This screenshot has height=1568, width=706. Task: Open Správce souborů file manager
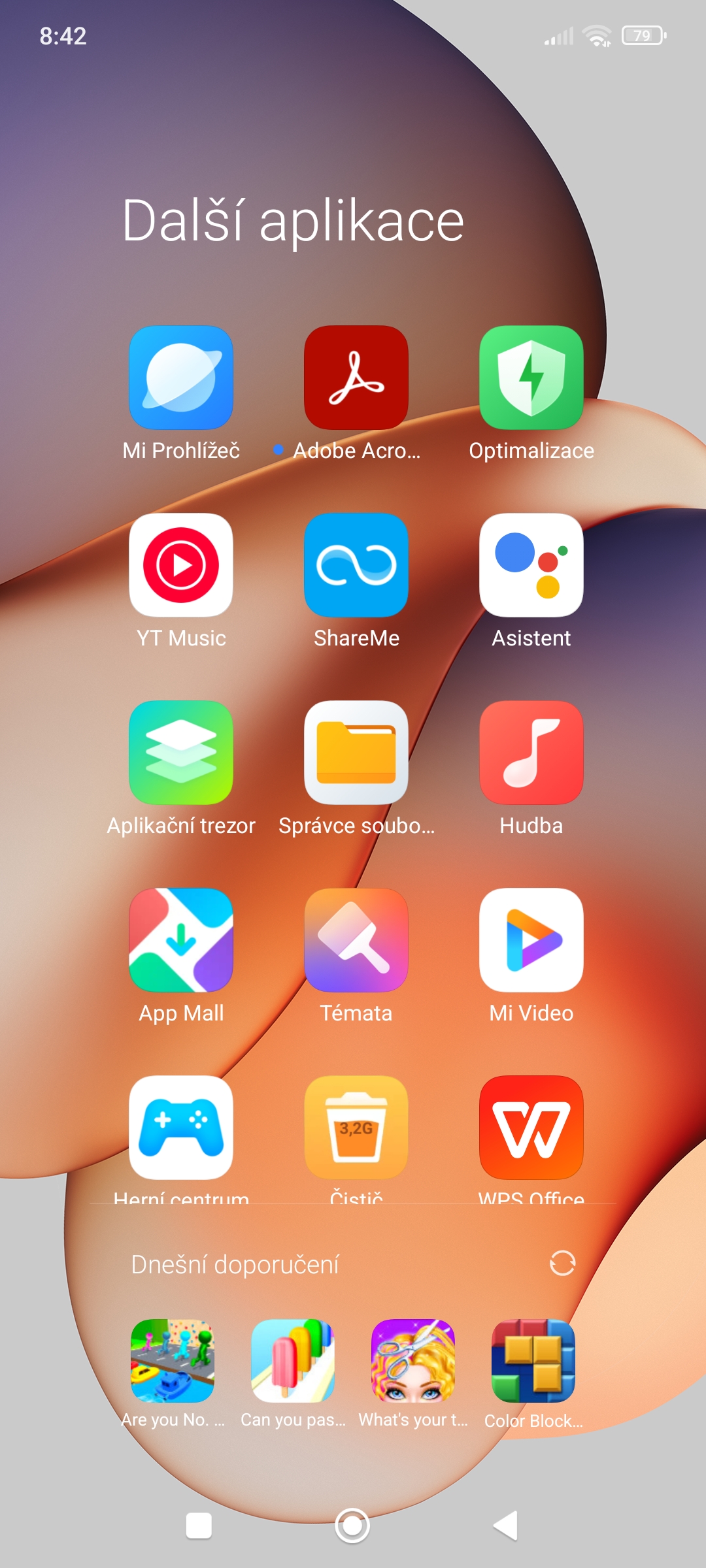(356, 753)
